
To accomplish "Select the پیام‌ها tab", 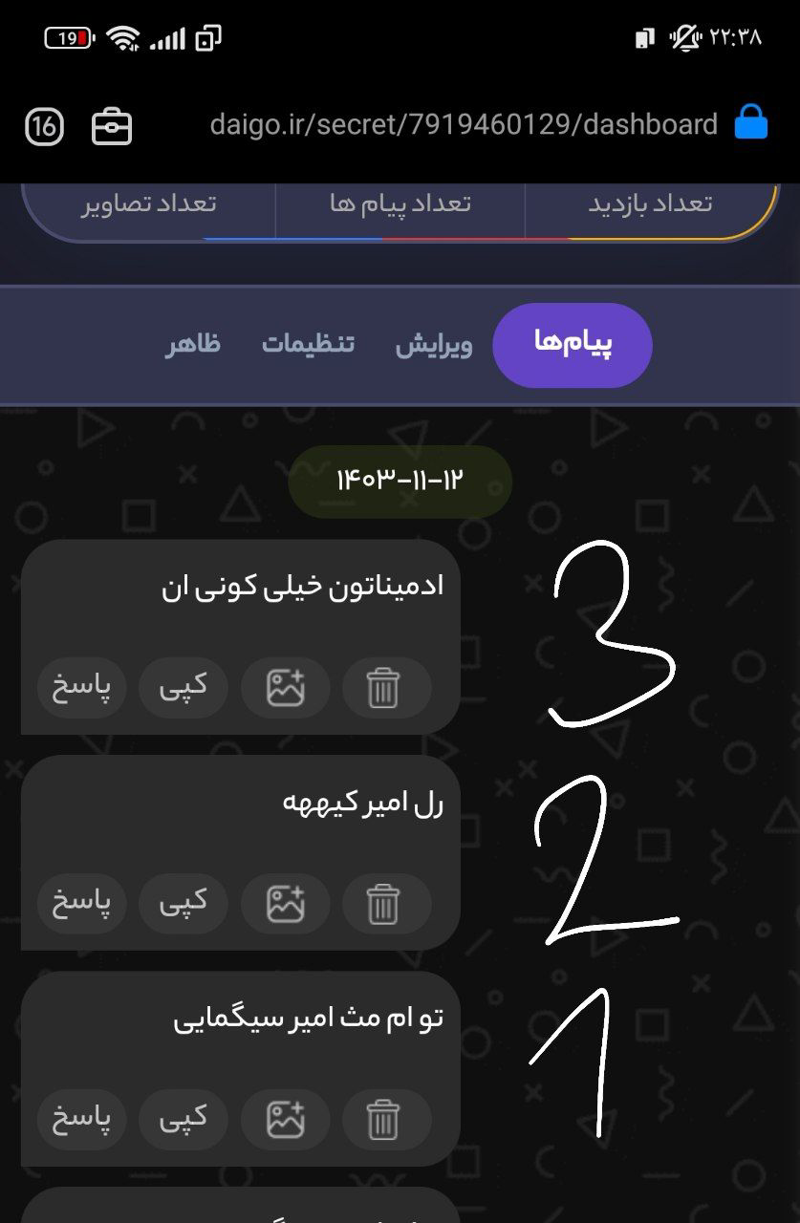I will click(572, 345).
